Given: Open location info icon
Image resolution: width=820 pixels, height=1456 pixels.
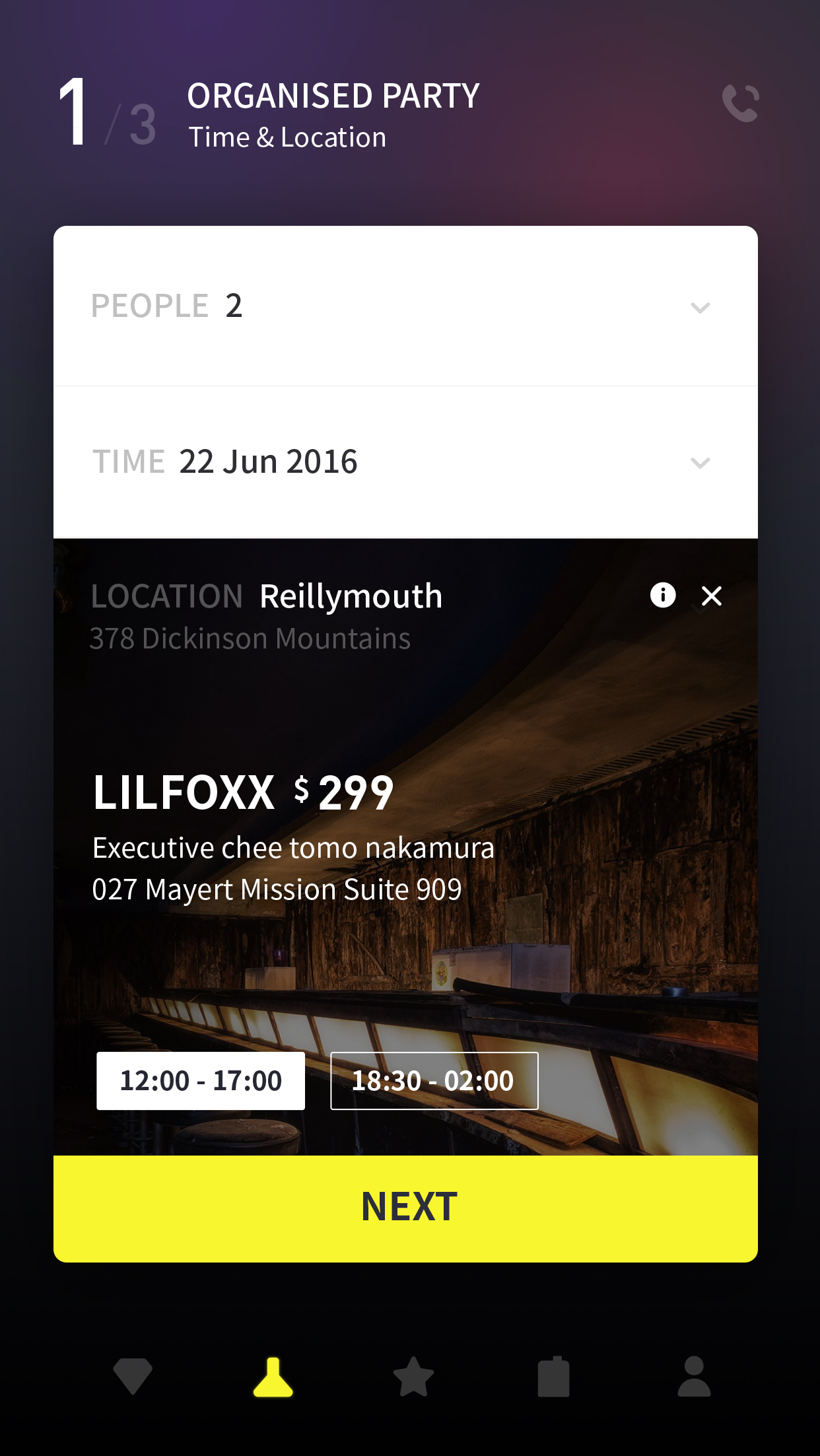Looking at the screenshot, I should (663, 595).
